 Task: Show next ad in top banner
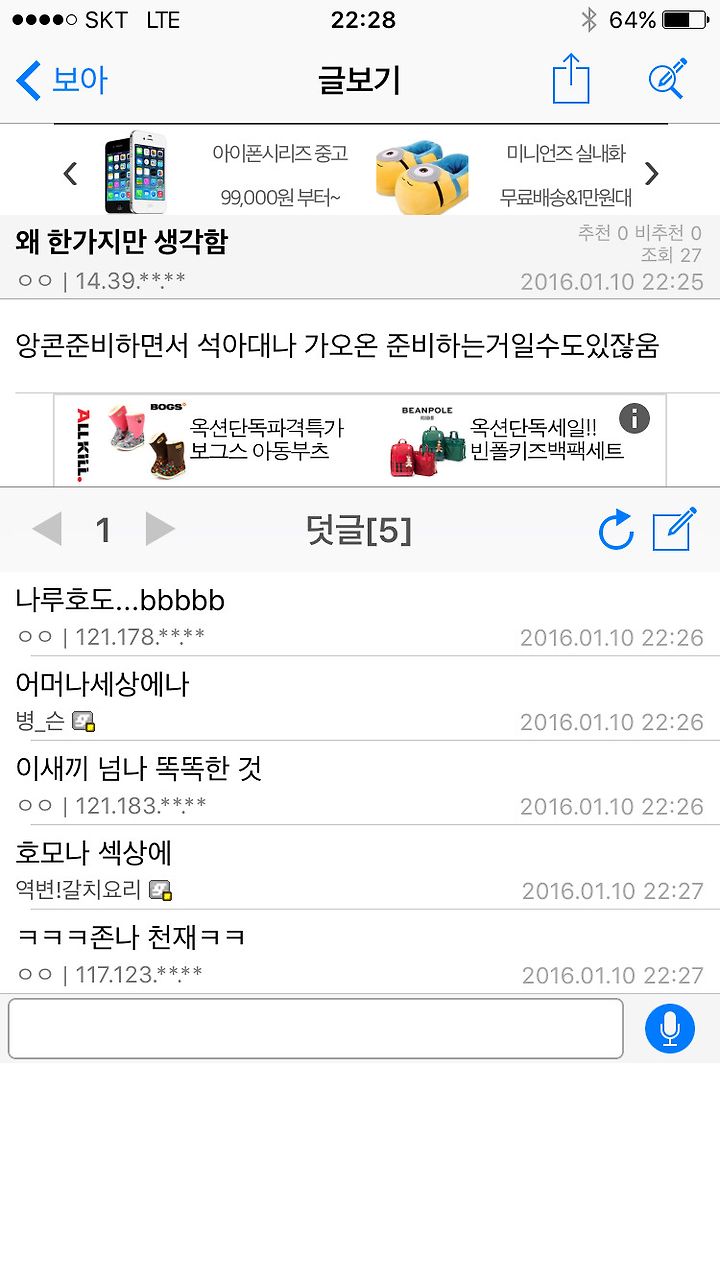652,174
